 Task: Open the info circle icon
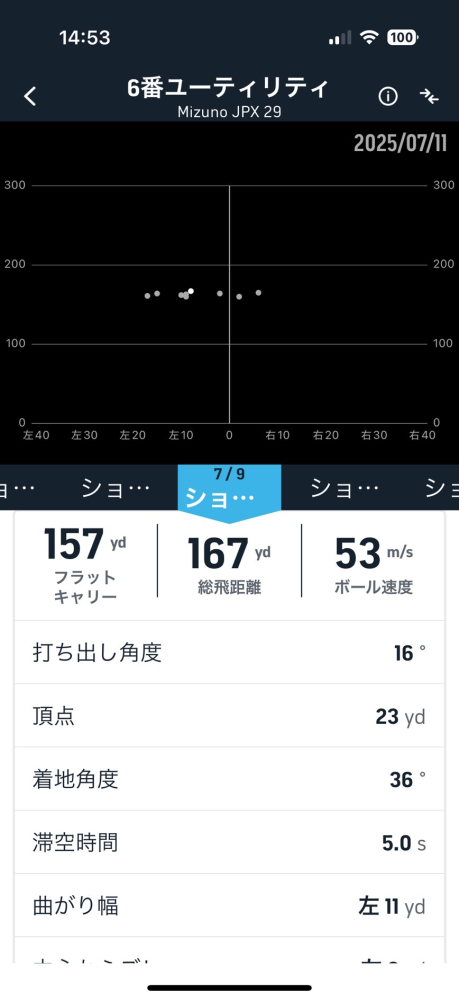click(x=388, y=96)
